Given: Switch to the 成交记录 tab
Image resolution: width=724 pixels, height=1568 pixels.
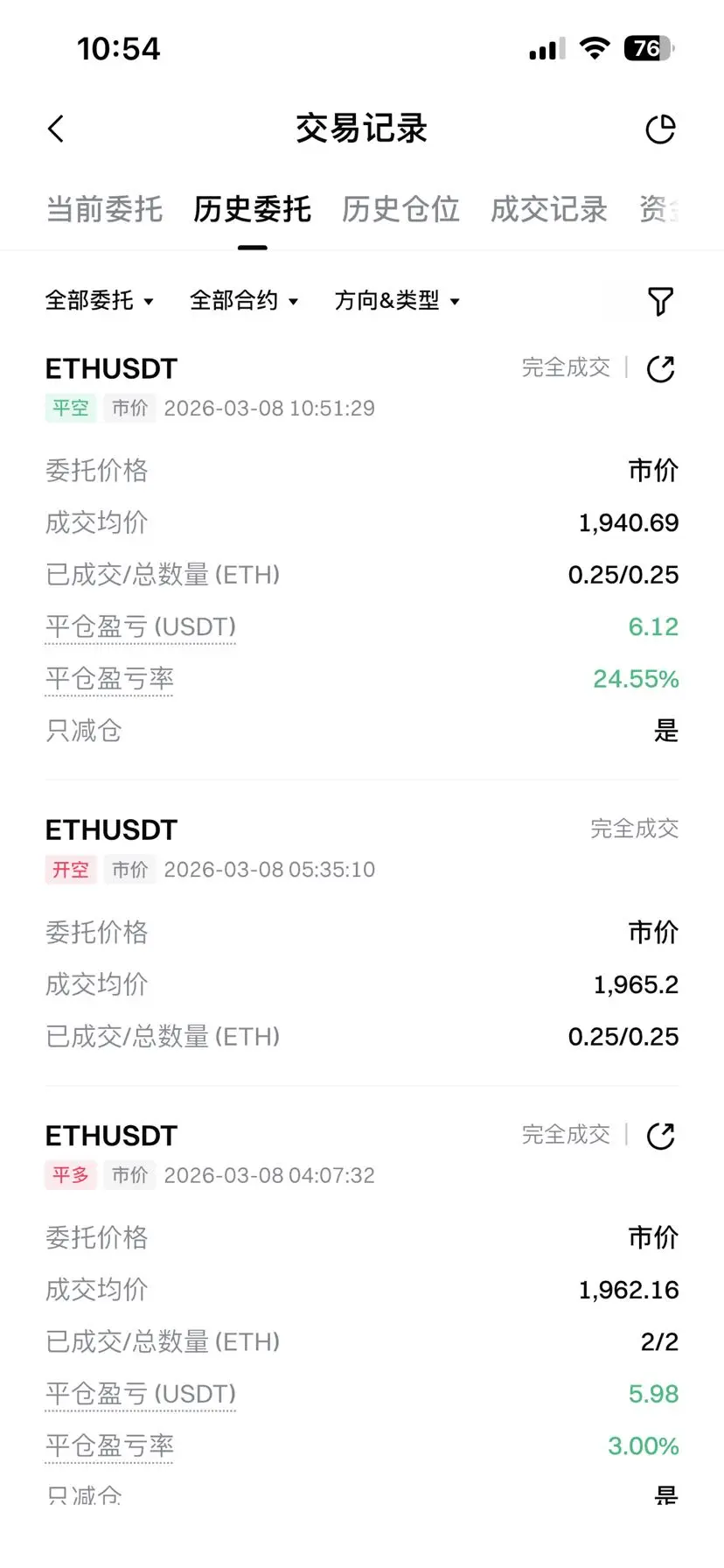Looking at the screenshot, I should click(549, 210).
